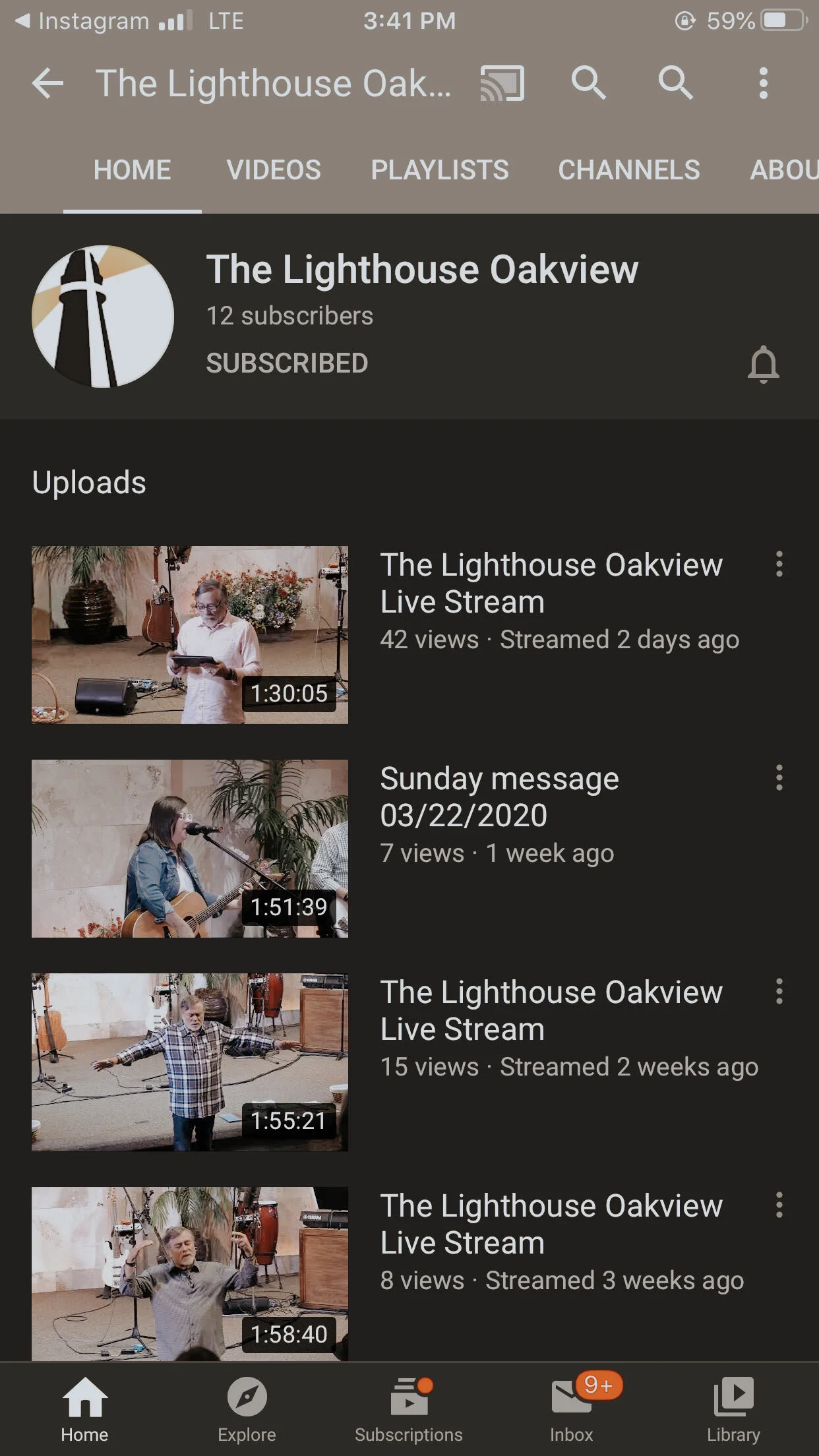Open the live stream from 3 weeks ago
Screen dimensions: 819x1456
coord(190,1273)
